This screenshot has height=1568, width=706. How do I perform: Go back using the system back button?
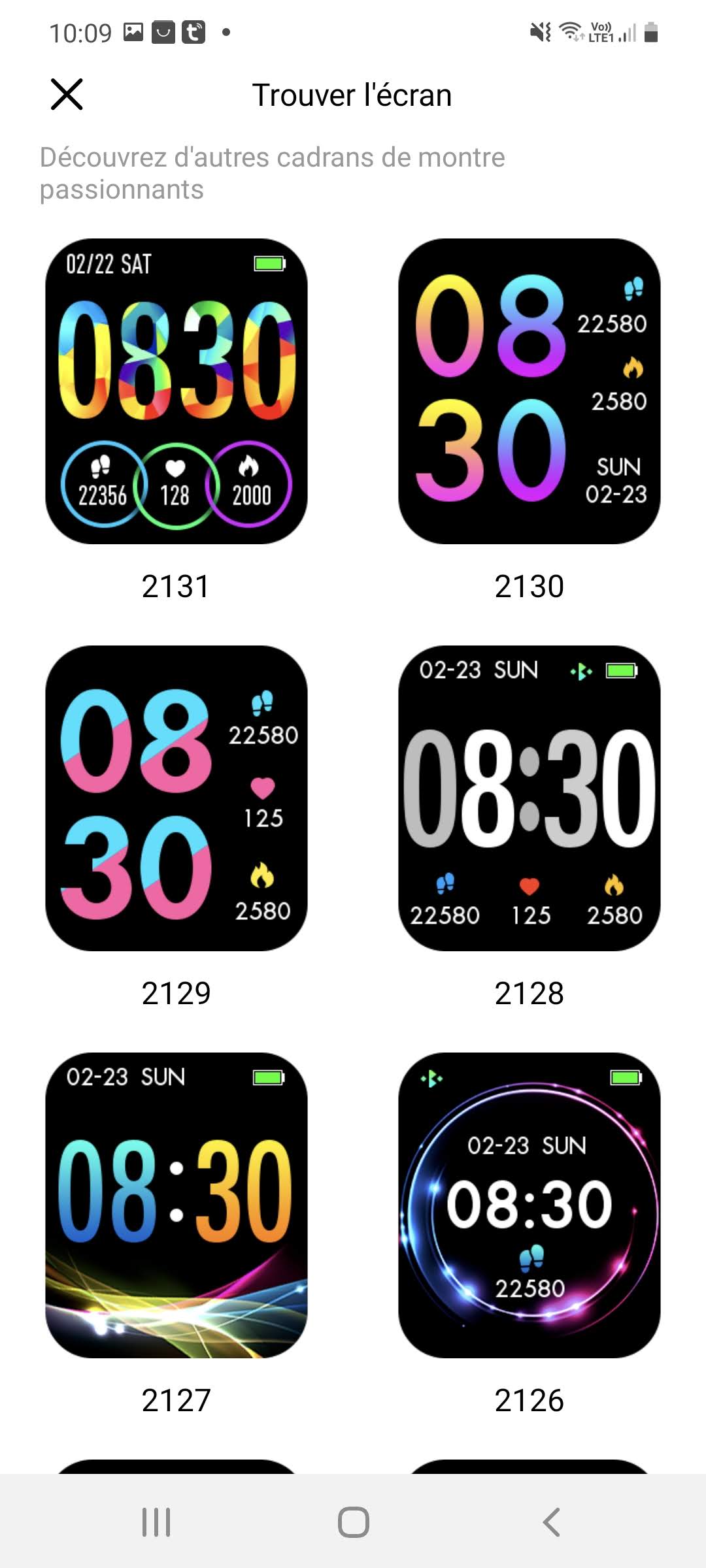[551, 1522]
